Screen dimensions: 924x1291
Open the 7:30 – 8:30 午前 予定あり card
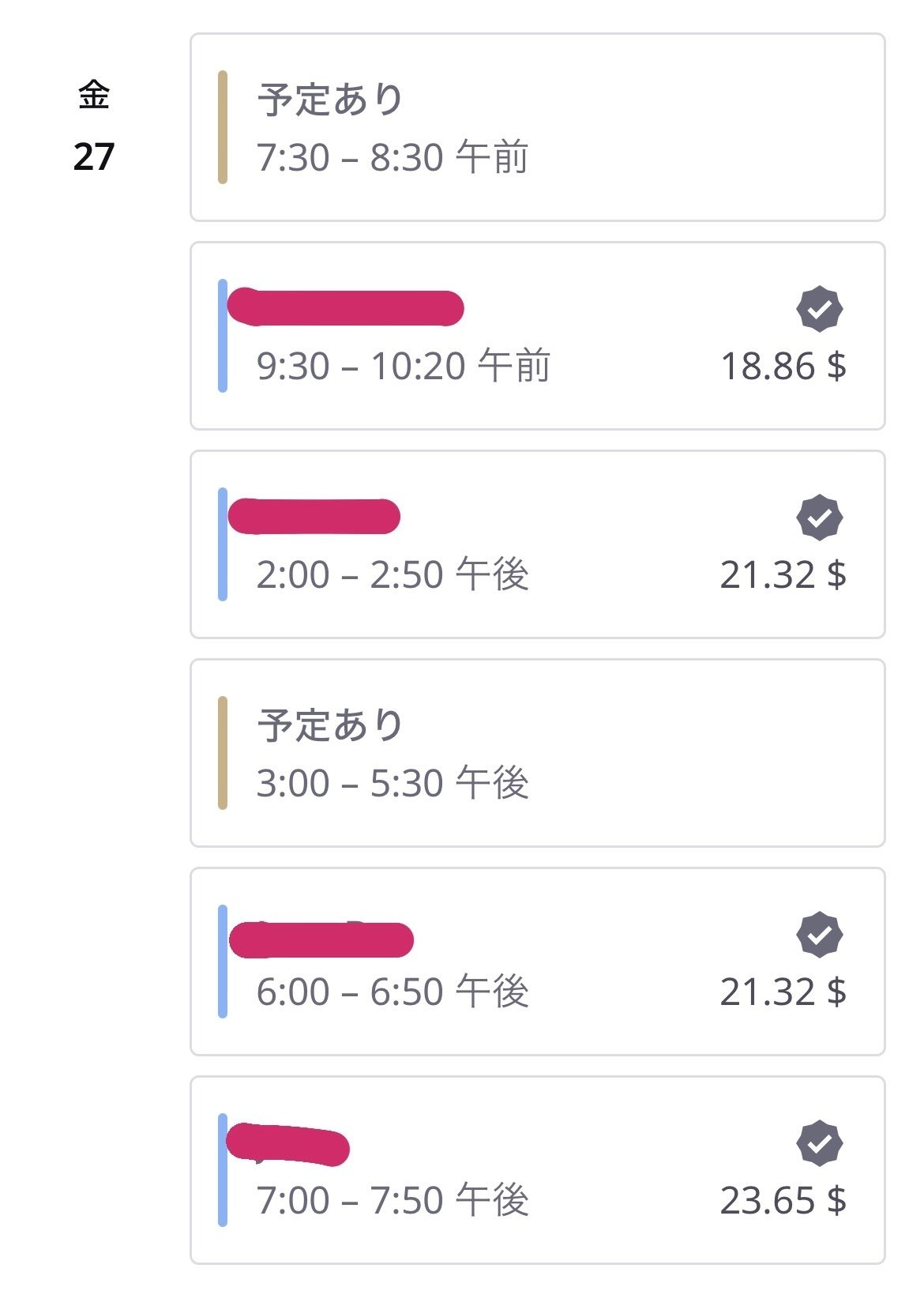click(537, 127)
